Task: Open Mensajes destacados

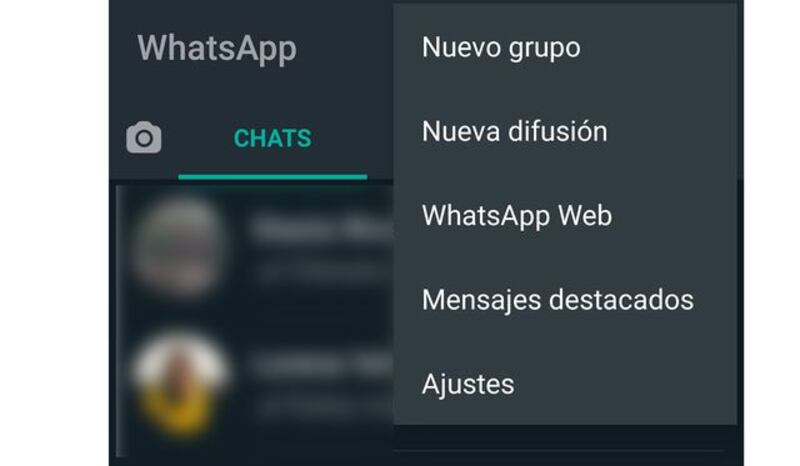Action: point(557,299)
